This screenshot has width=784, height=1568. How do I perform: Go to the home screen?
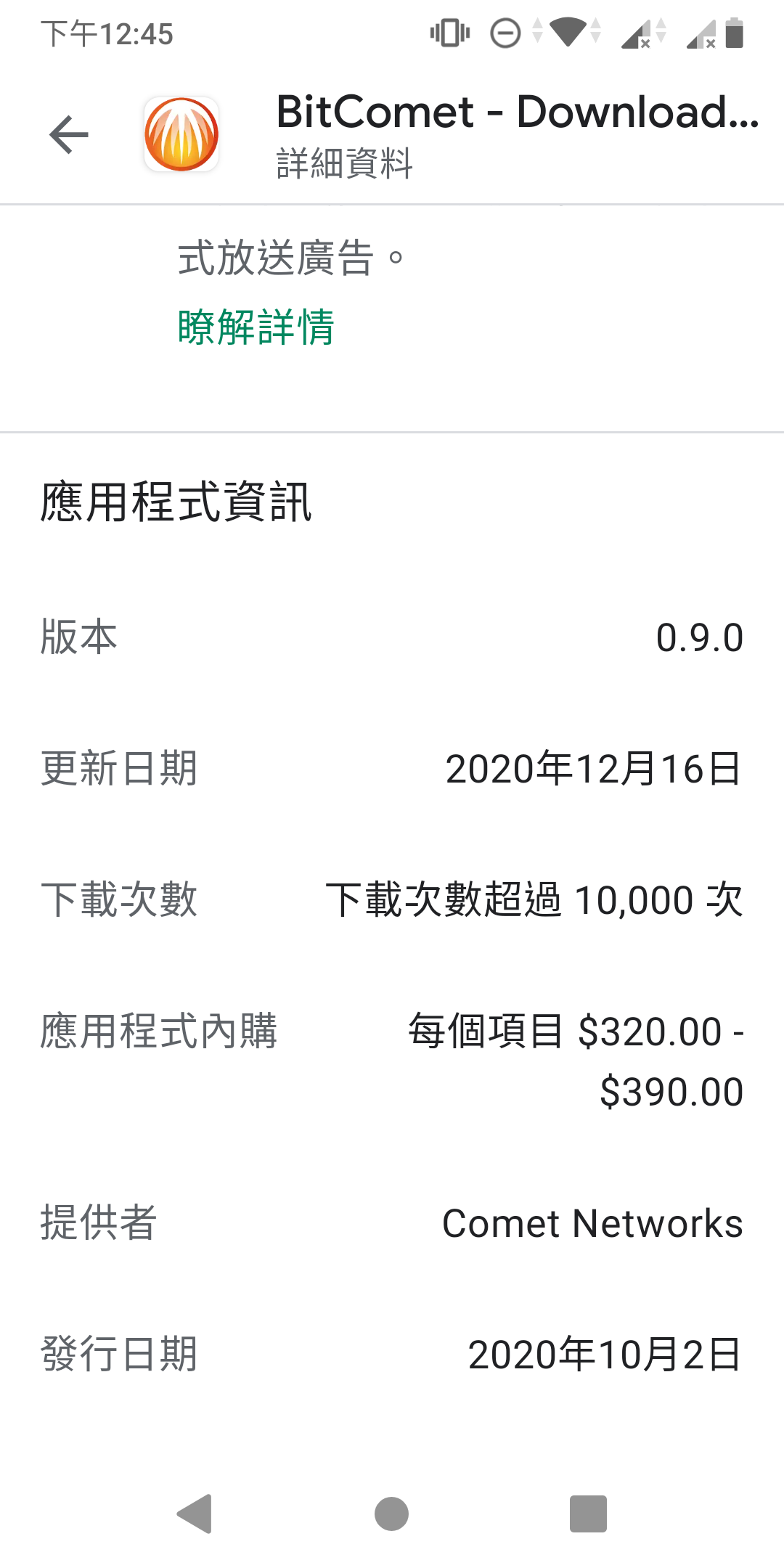pos(392,1514)
